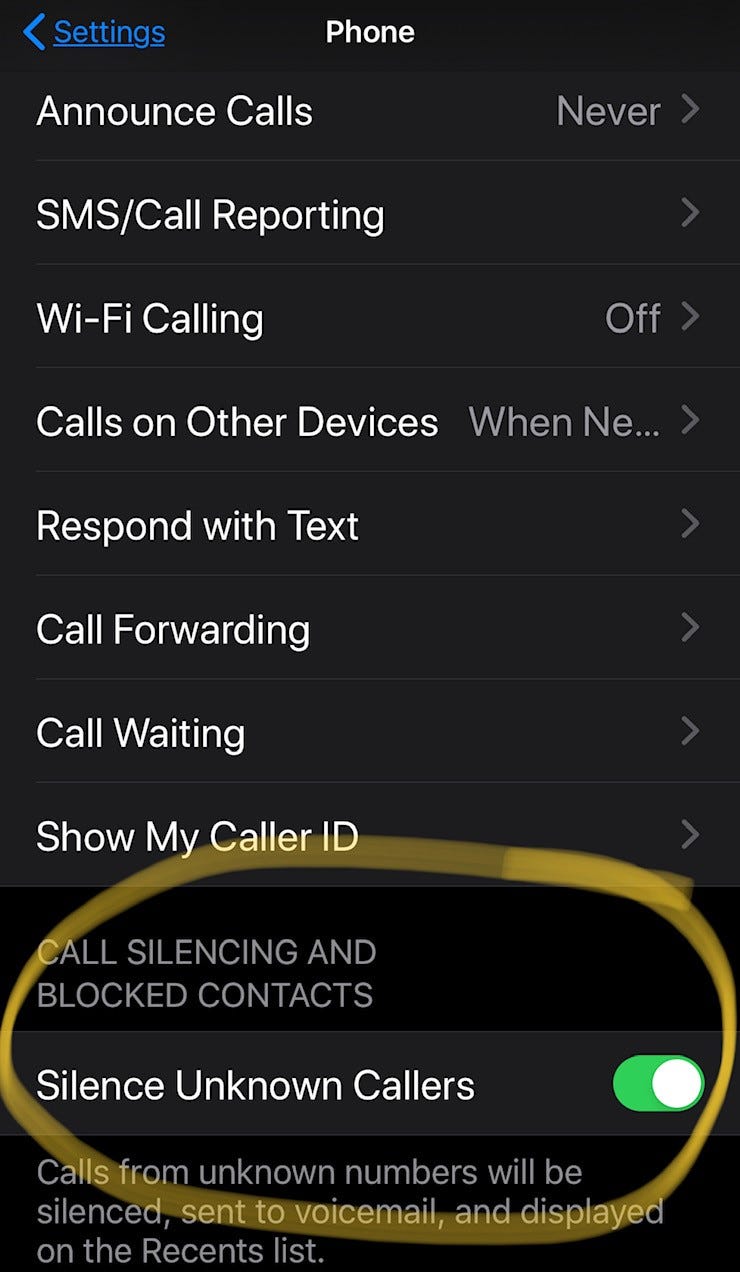Screen dimensions: 740x1272
Task: Turn off Silence Unknown Callers
Action: pos(658,1084)
